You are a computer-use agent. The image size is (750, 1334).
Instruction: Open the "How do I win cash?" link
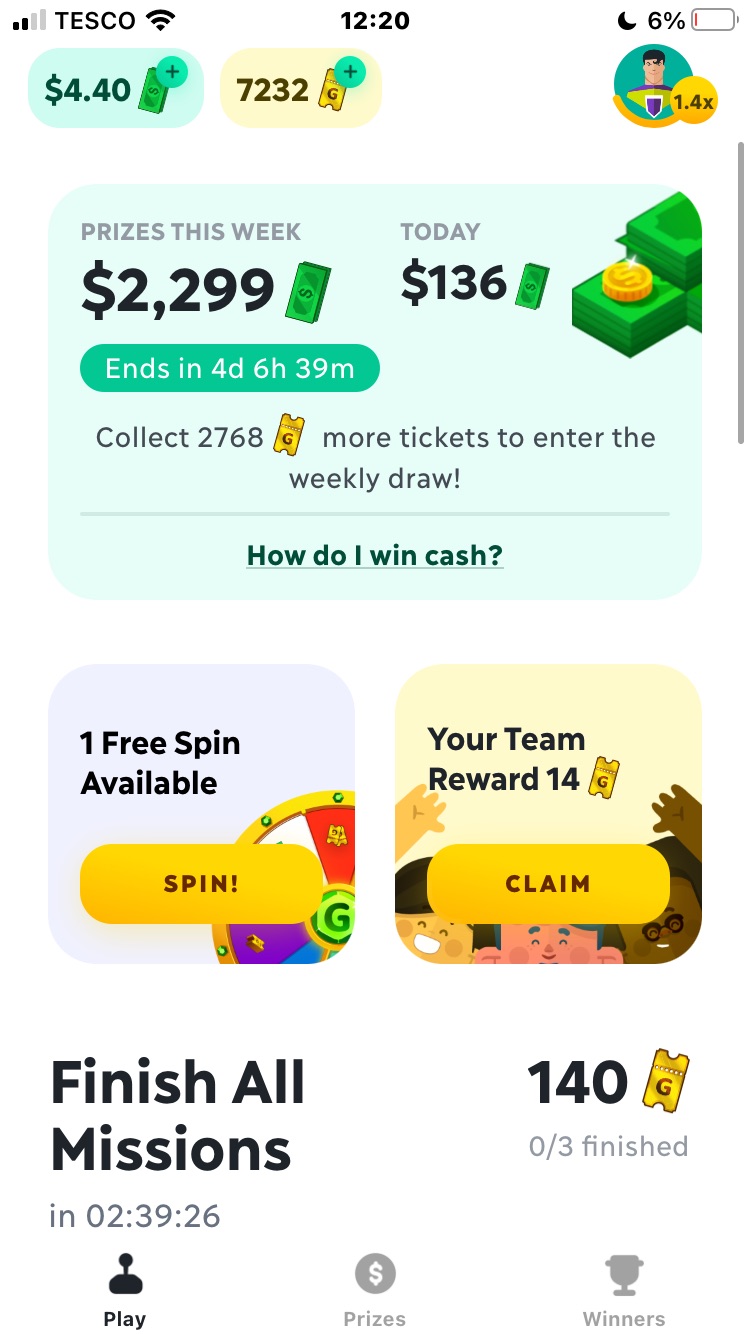pos(375,555)
